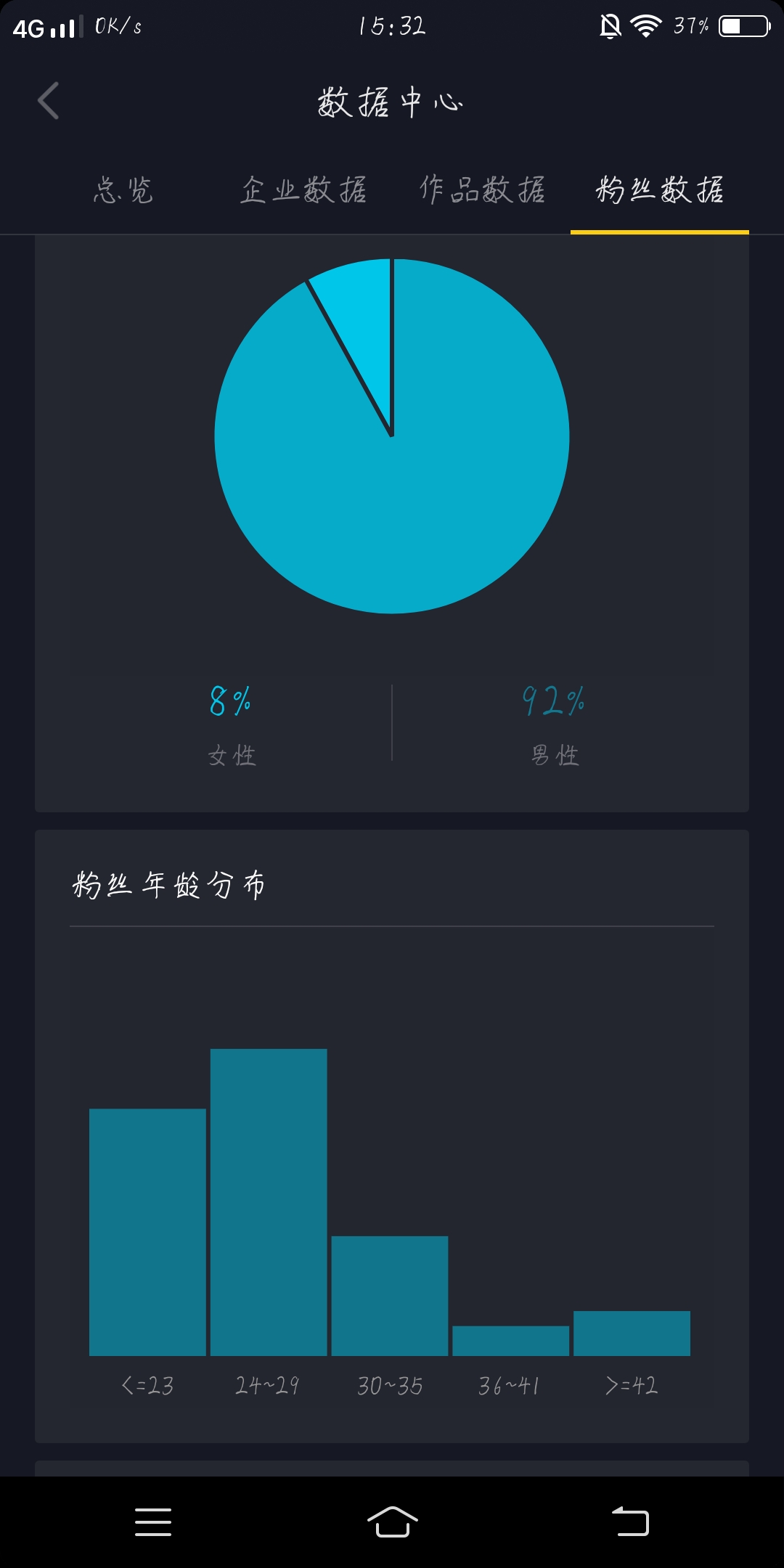784x1568 pixels.
Task: Open the 企业数据 tab
Action: [303, 190]
